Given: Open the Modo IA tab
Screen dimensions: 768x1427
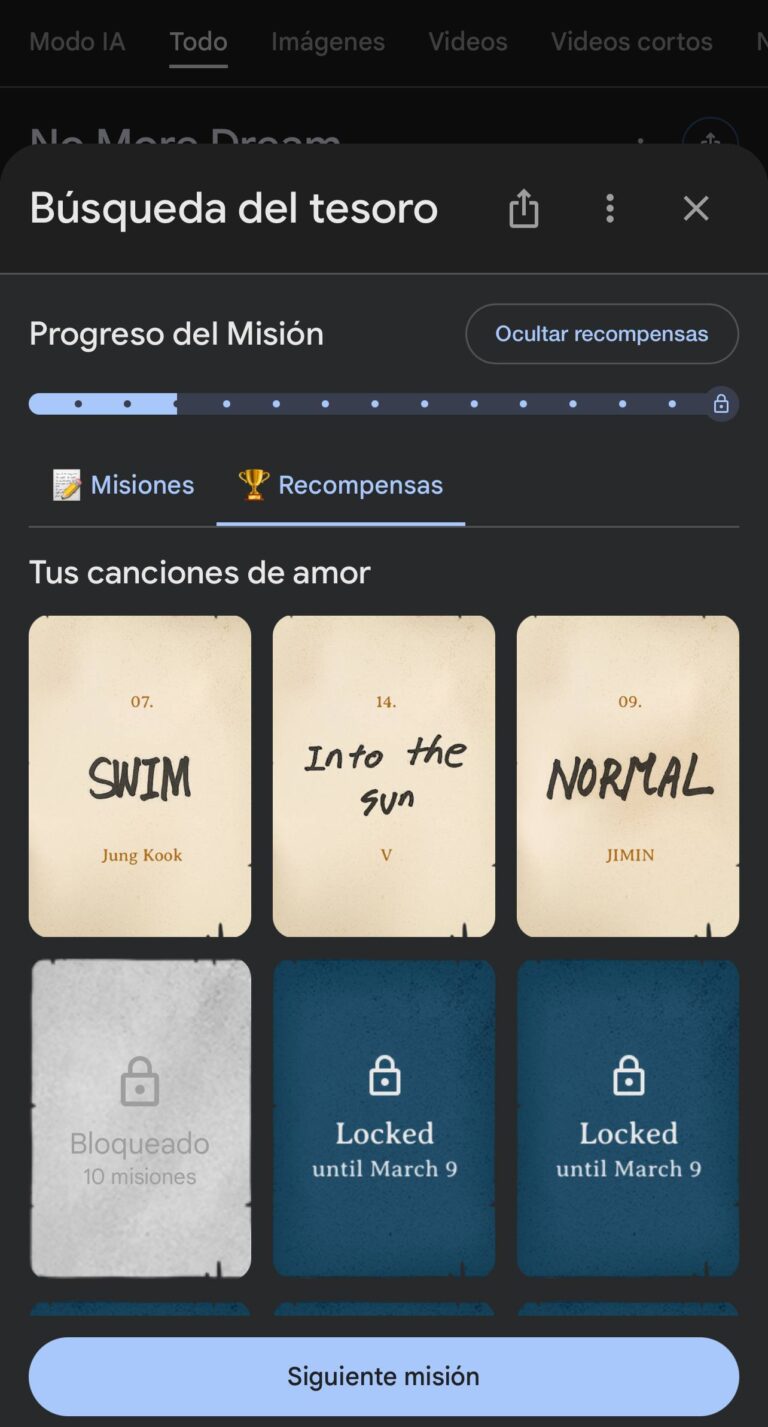Looking at the screenshot, I should click(x=77, y=42).
